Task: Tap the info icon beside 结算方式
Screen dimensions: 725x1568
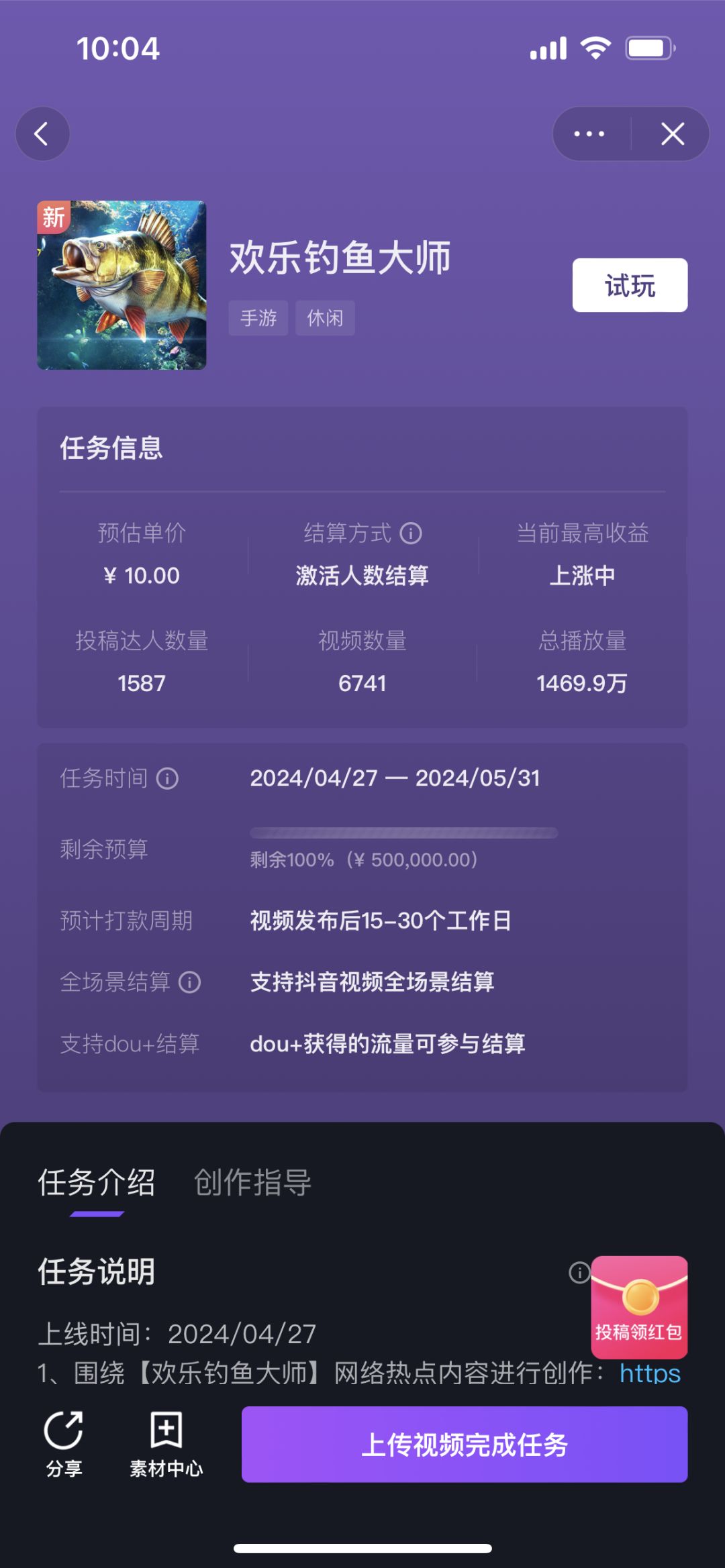Action: point(410,533)
